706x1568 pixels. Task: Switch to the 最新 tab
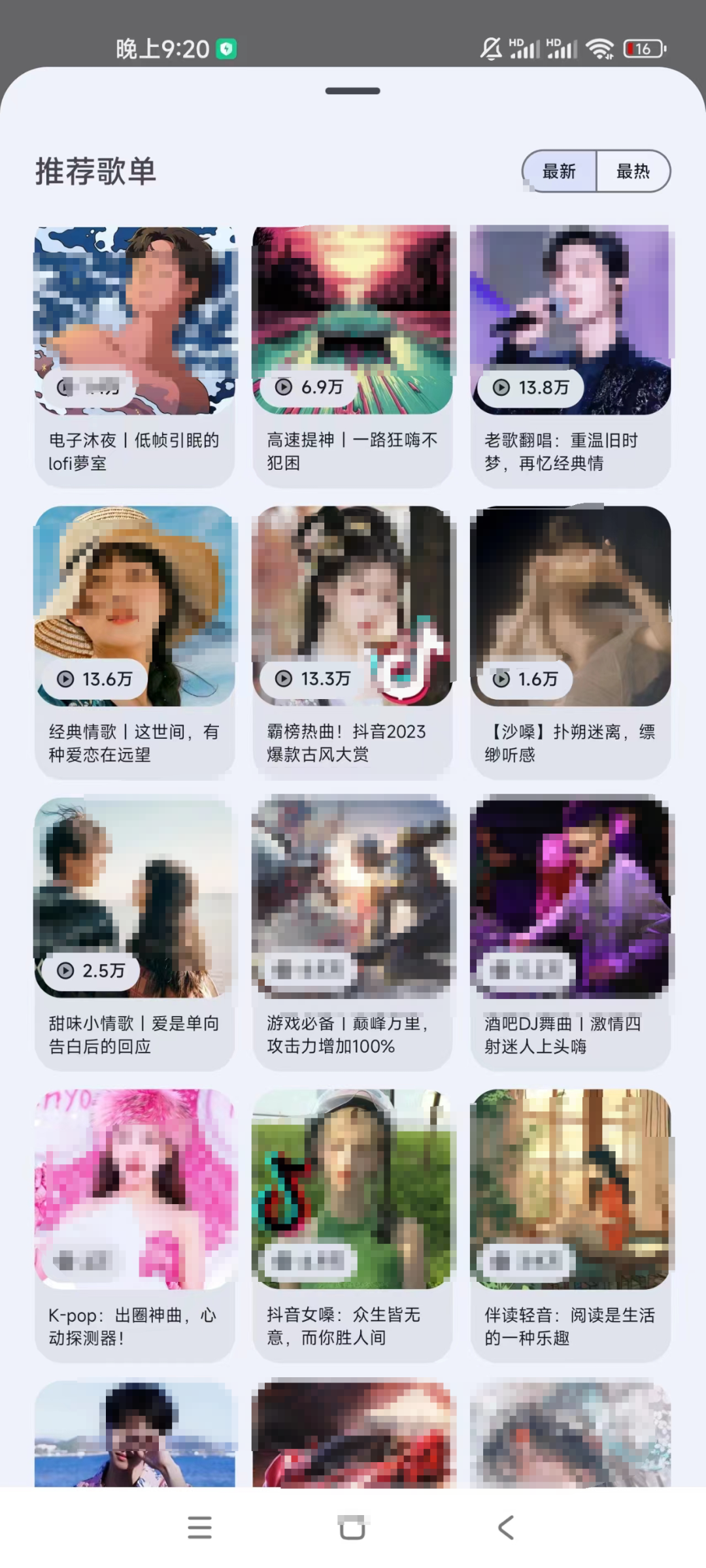(x=560, y=171)
